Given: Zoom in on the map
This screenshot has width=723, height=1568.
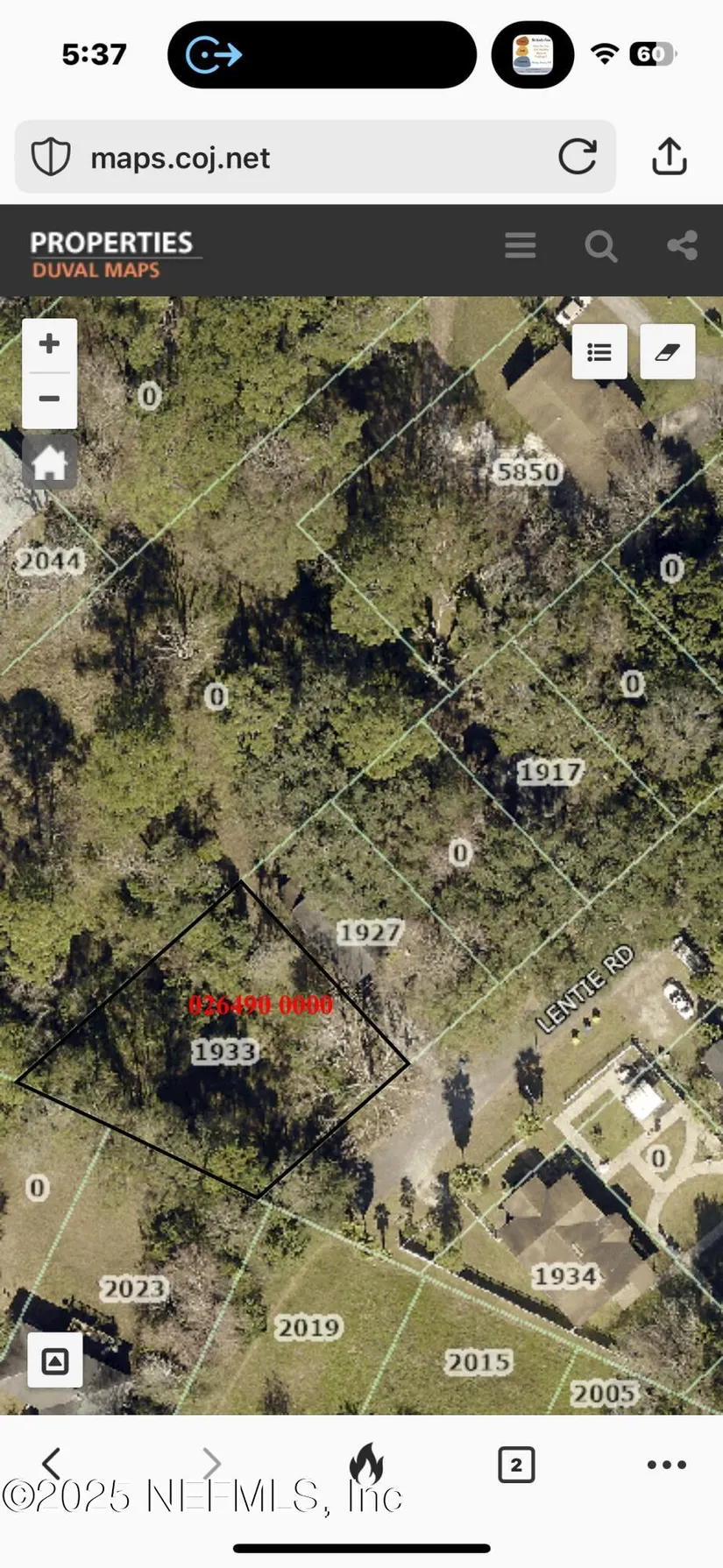Looking at the screenshot, I should 49,343.
